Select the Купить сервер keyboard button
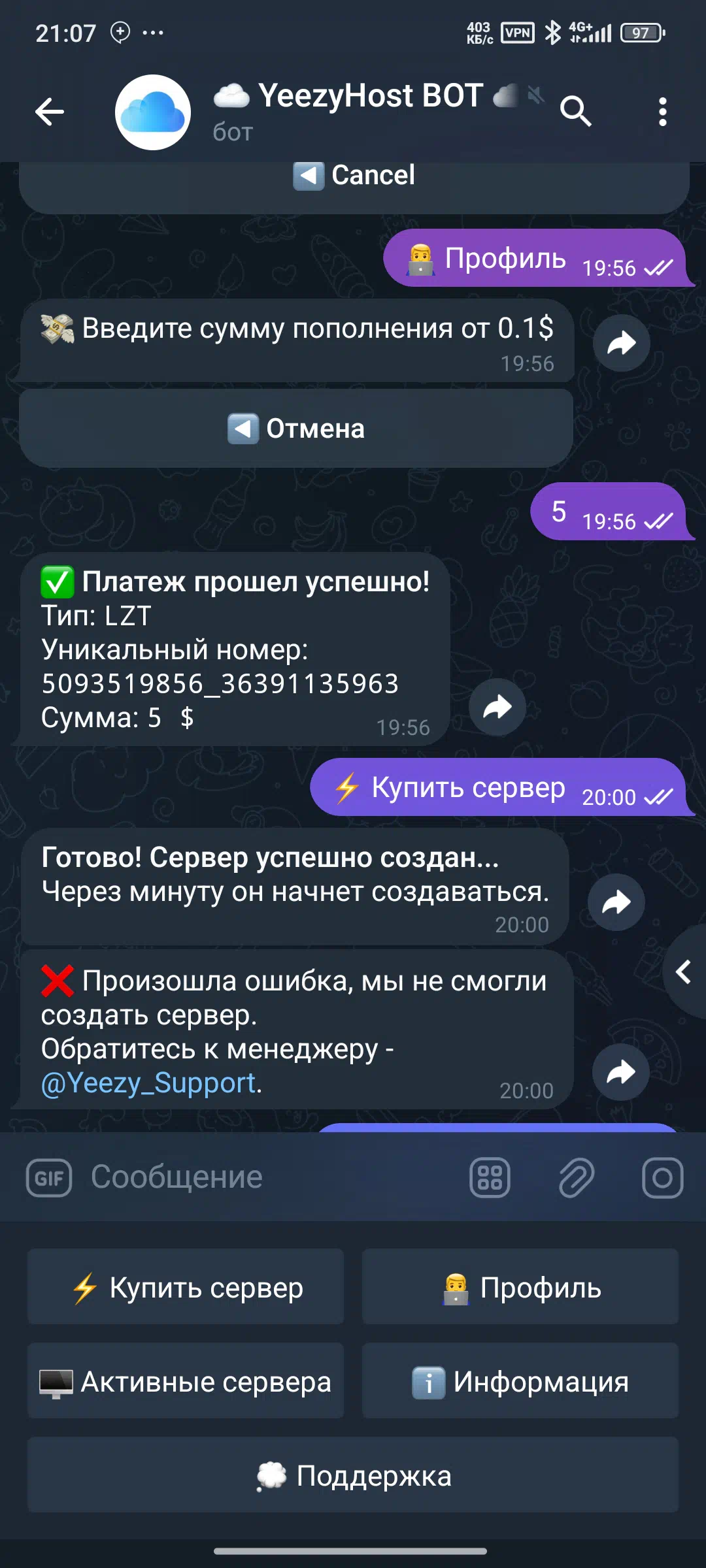 (186, 1287)
